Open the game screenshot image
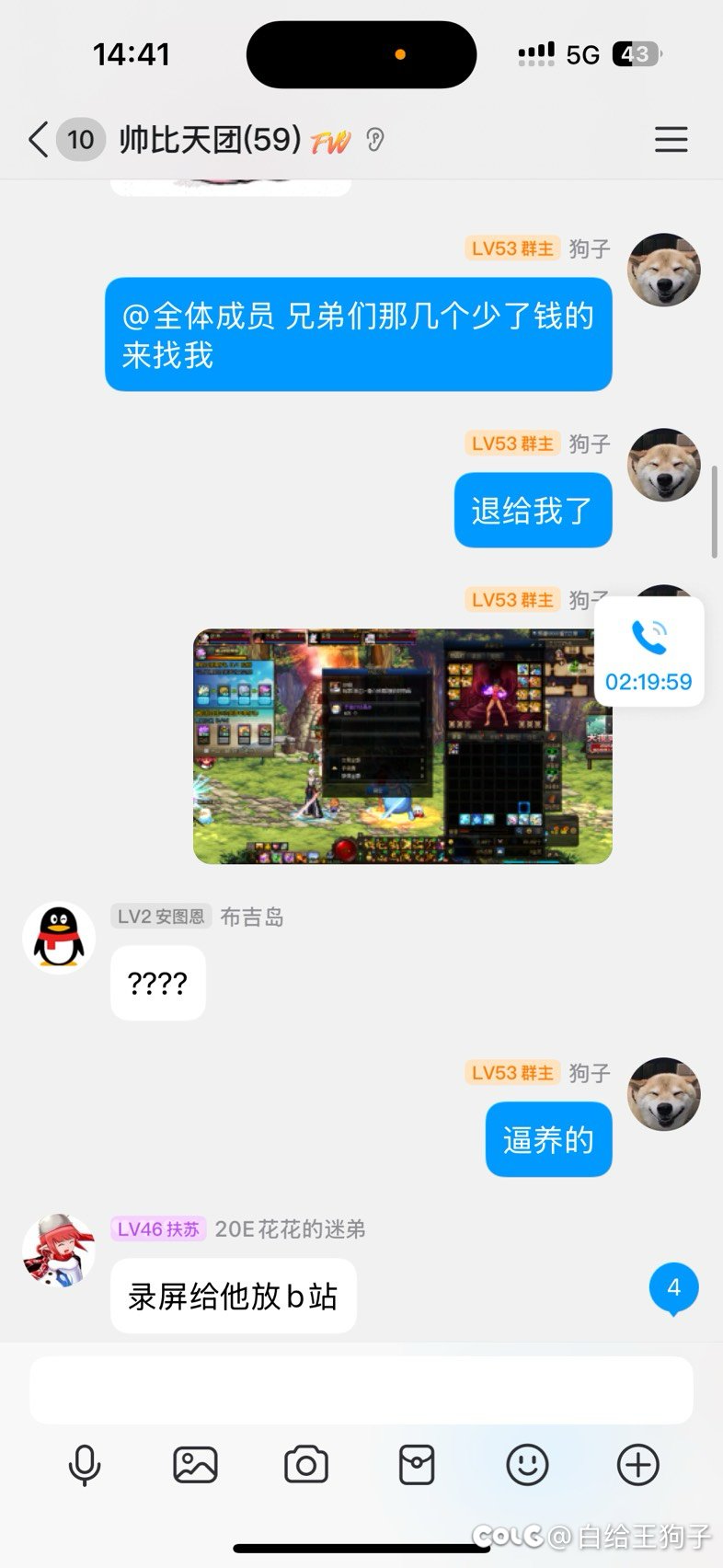Image resolution: width=723 pixels, height=1568 pixels. [402, 746]
